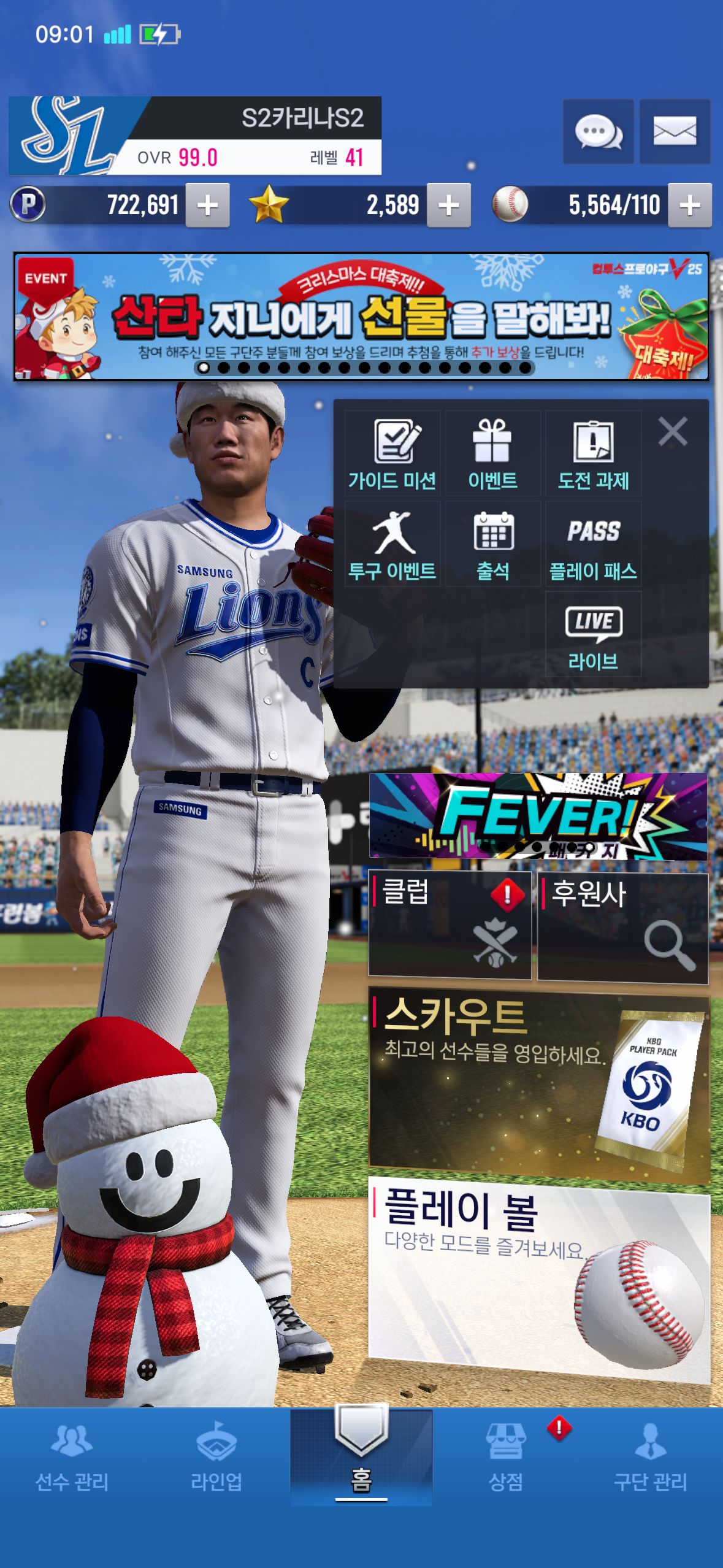Open the 출석 attendance calendar
Image resolution: width=723 pixels, height=1568 pixels.
click(x=492, y=544)
